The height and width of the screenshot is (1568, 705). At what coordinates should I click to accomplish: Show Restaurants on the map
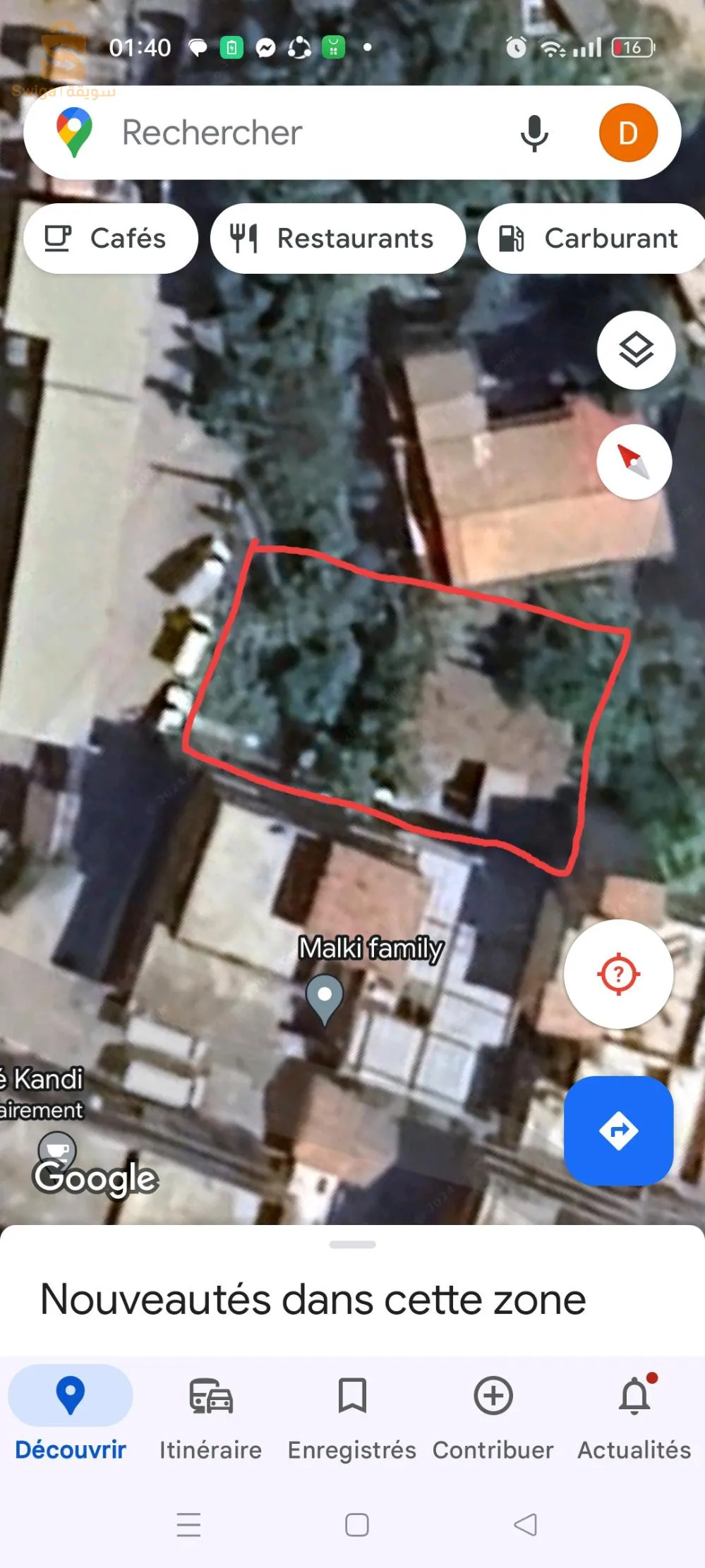[337, 238]
